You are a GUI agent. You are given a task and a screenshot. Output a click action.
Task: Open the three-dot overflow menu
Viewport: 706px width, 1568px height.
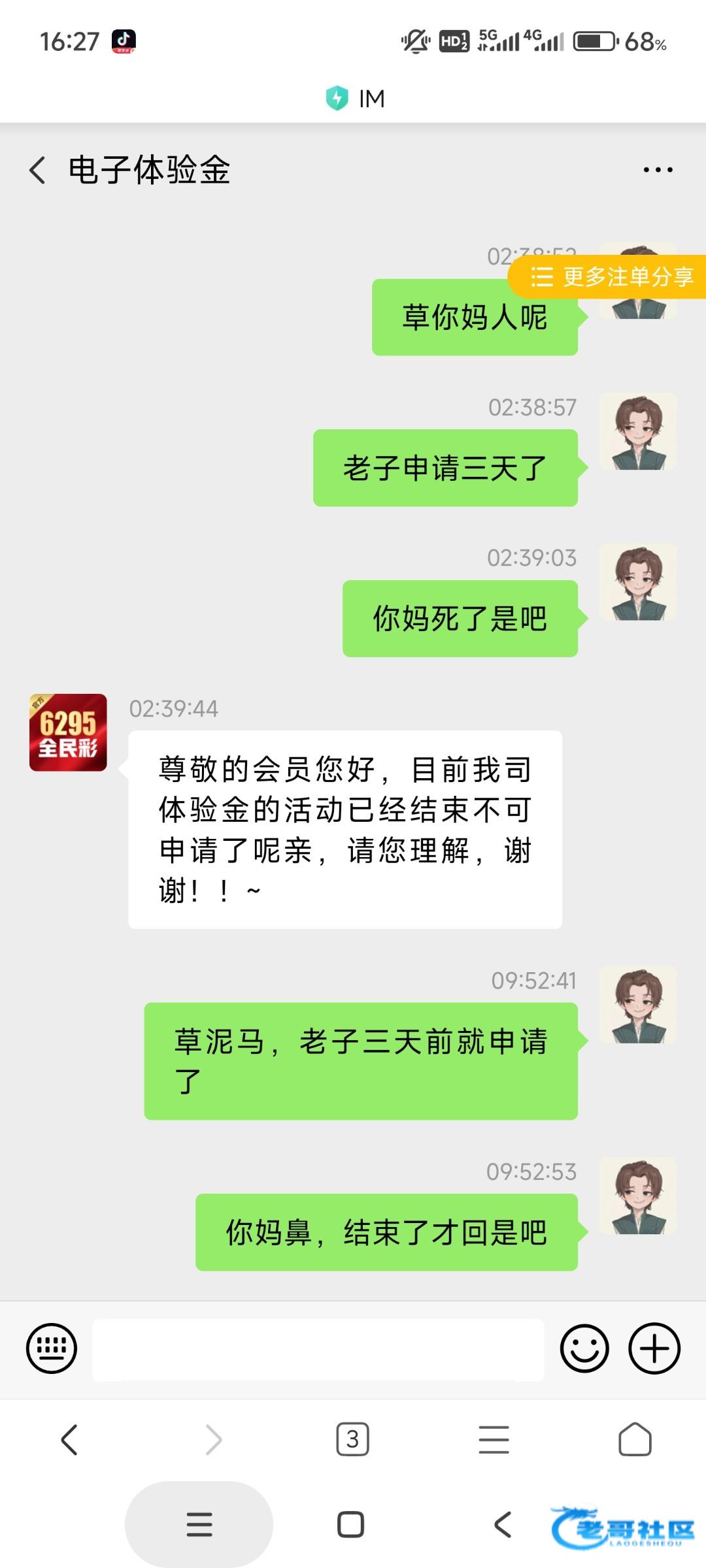(x=658, y=170)
